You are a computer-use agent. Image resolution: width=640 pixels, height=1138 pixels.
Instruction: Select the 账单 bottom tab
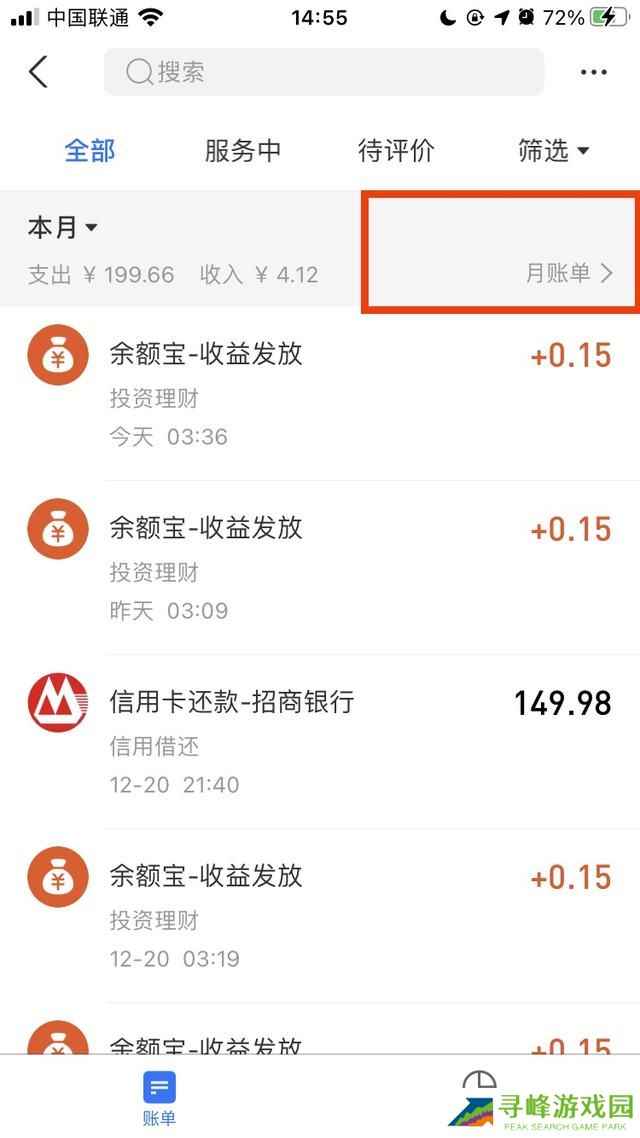click(x=159, y=1099)
